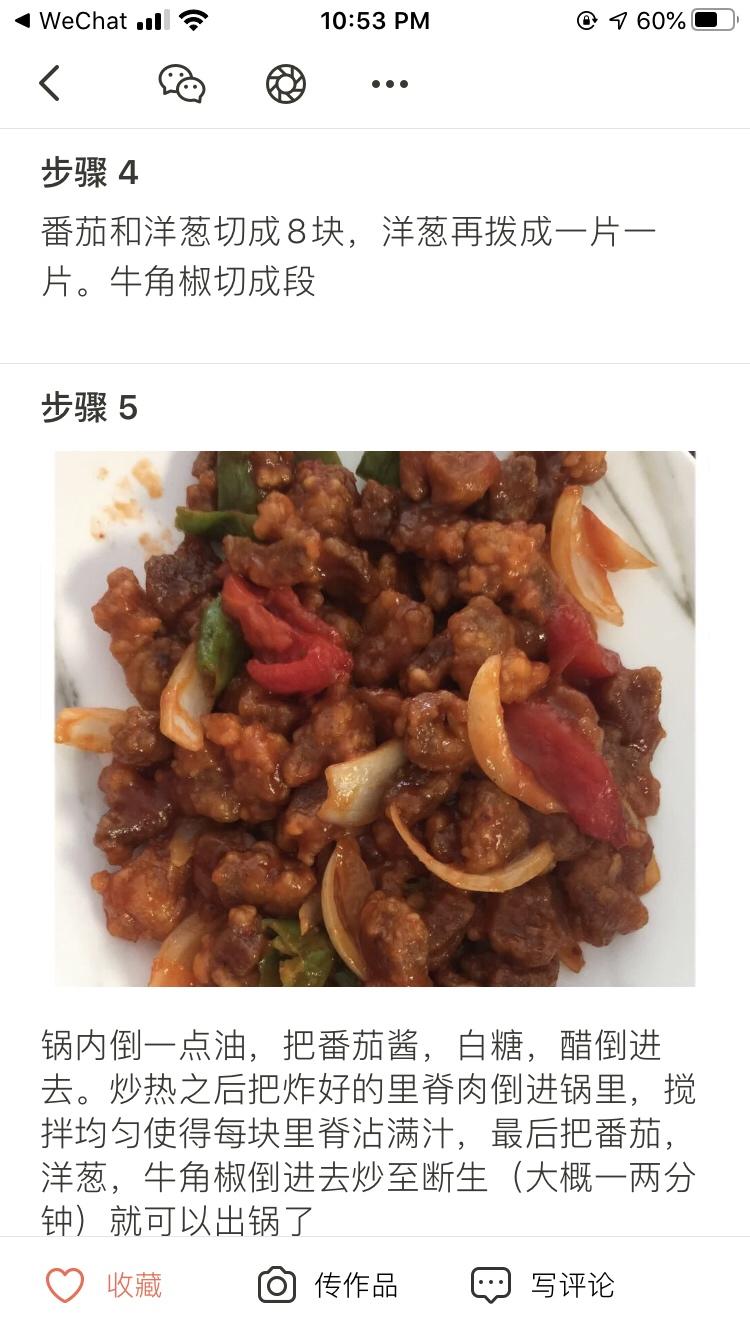Share recipe to WeChat Moments
750x1334 pixels.
pos(286,83)
